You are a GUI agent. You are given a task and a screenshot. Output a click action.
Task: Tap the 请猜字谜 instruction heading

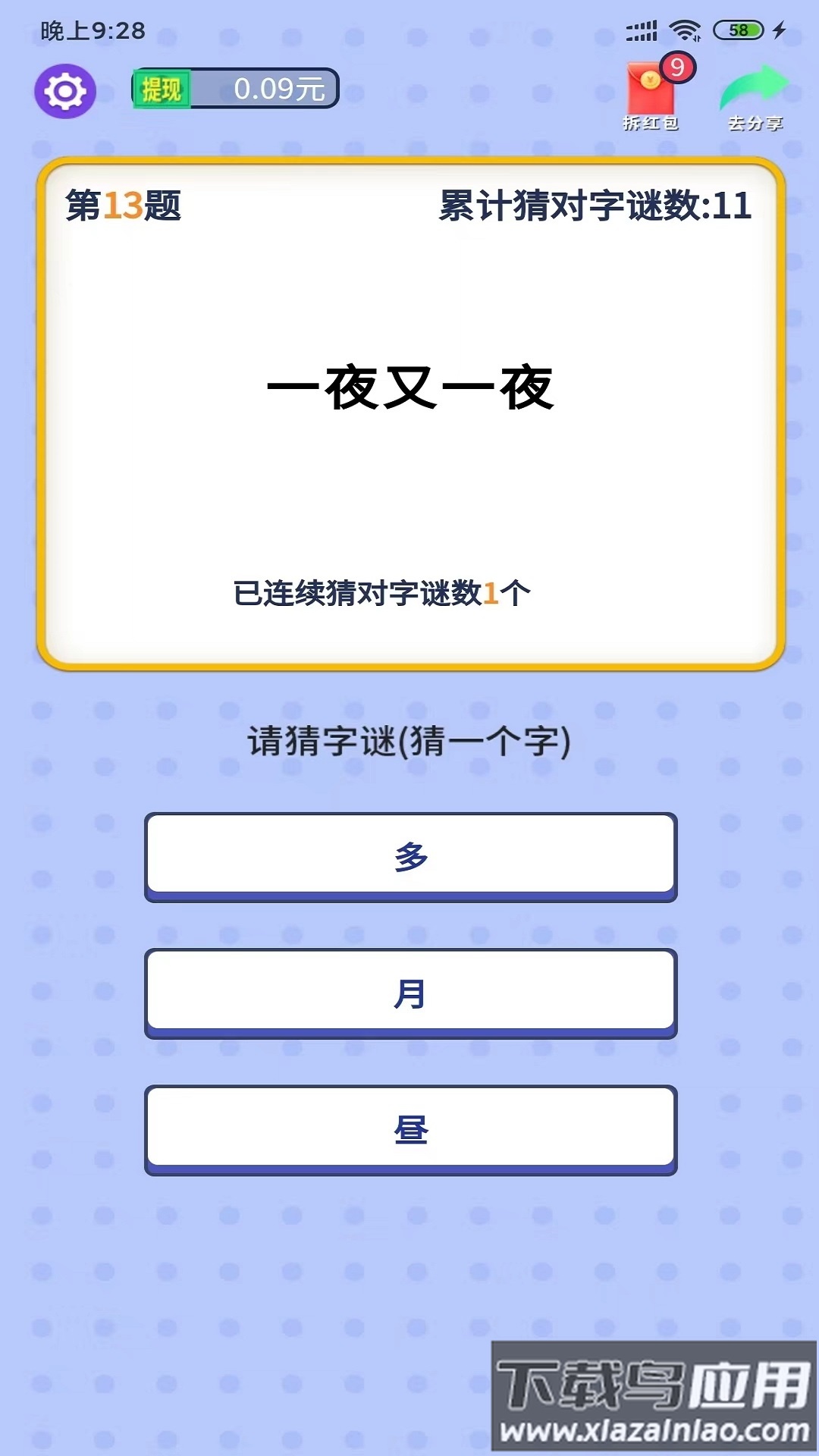[409, 741]
